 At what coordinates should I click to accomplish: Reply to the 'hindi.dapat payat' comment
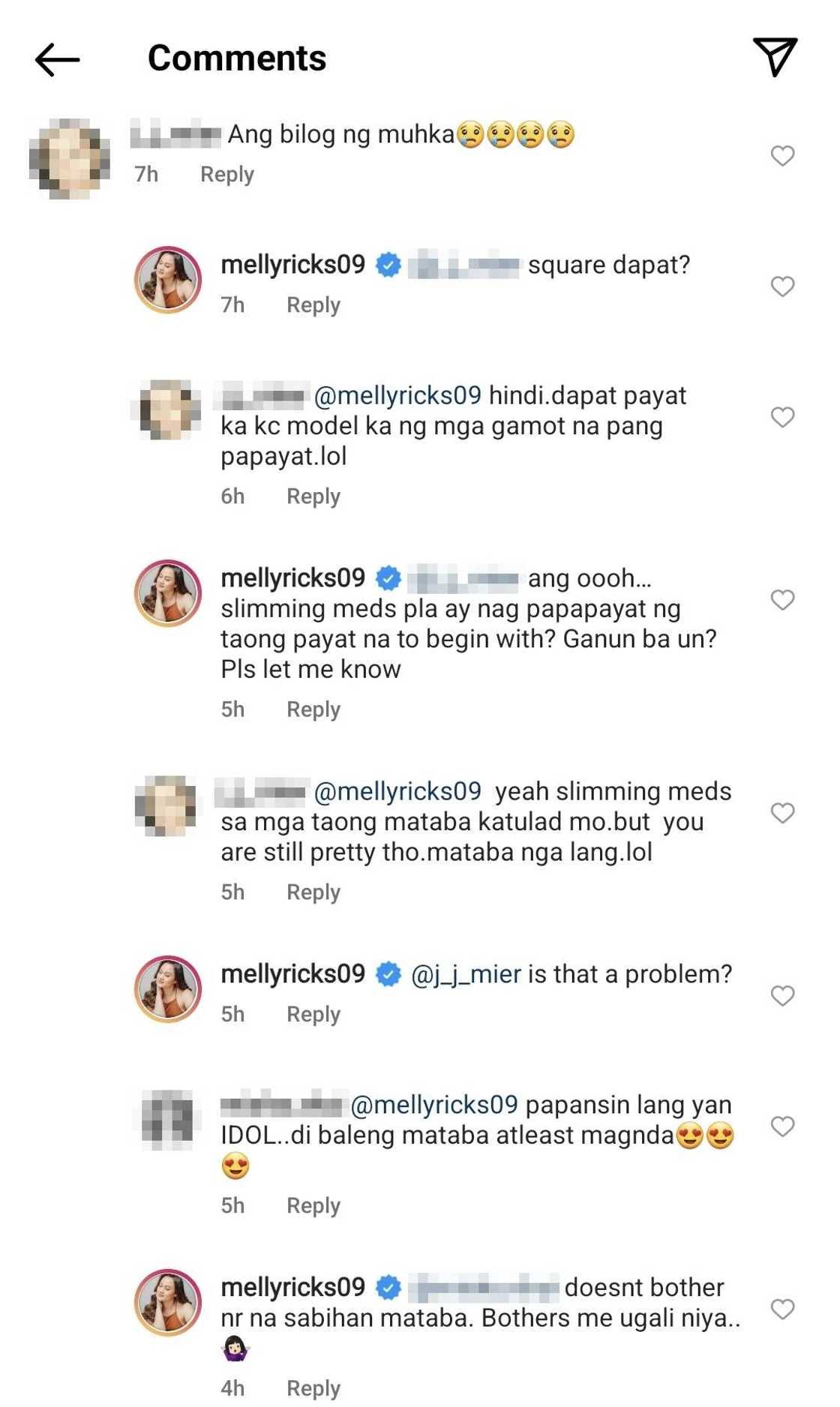point(313,496)
